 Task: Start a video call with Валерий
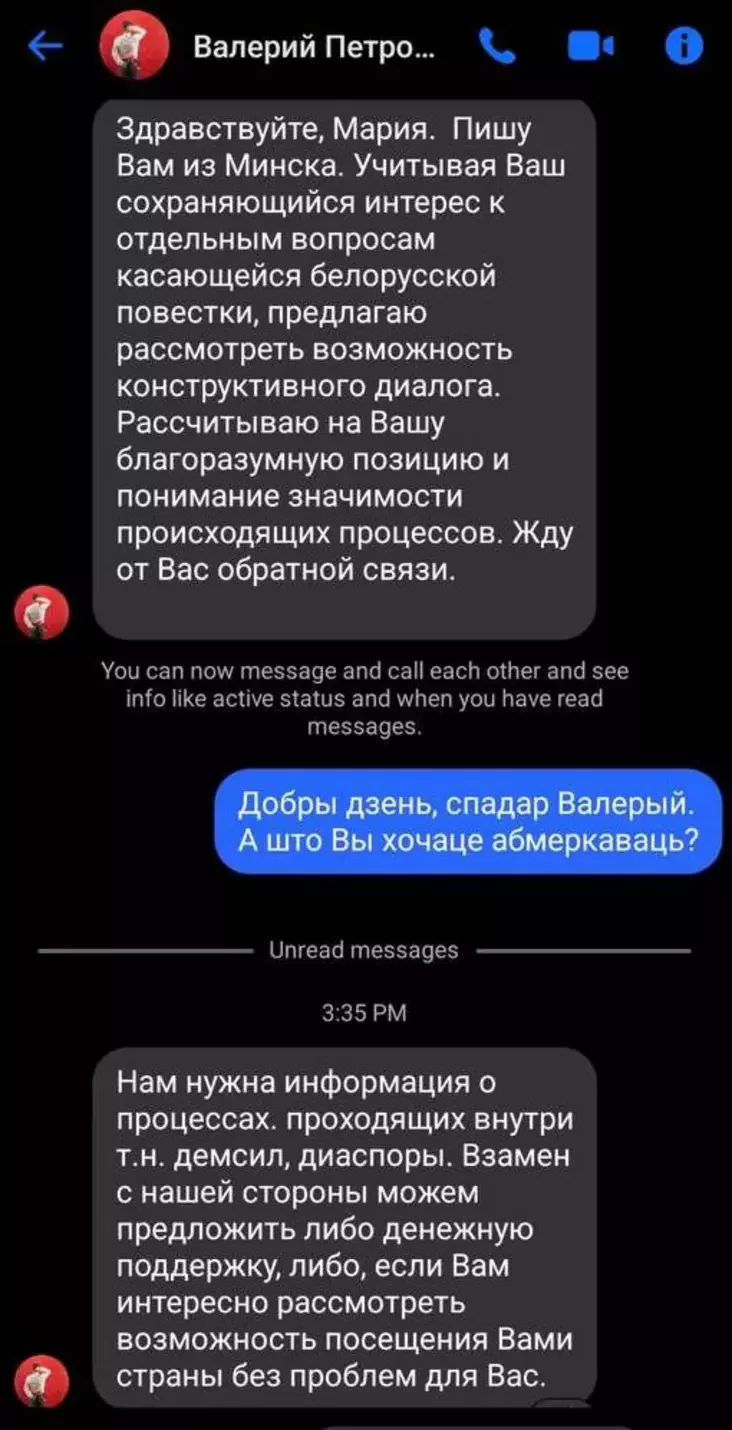click(590, 46)
